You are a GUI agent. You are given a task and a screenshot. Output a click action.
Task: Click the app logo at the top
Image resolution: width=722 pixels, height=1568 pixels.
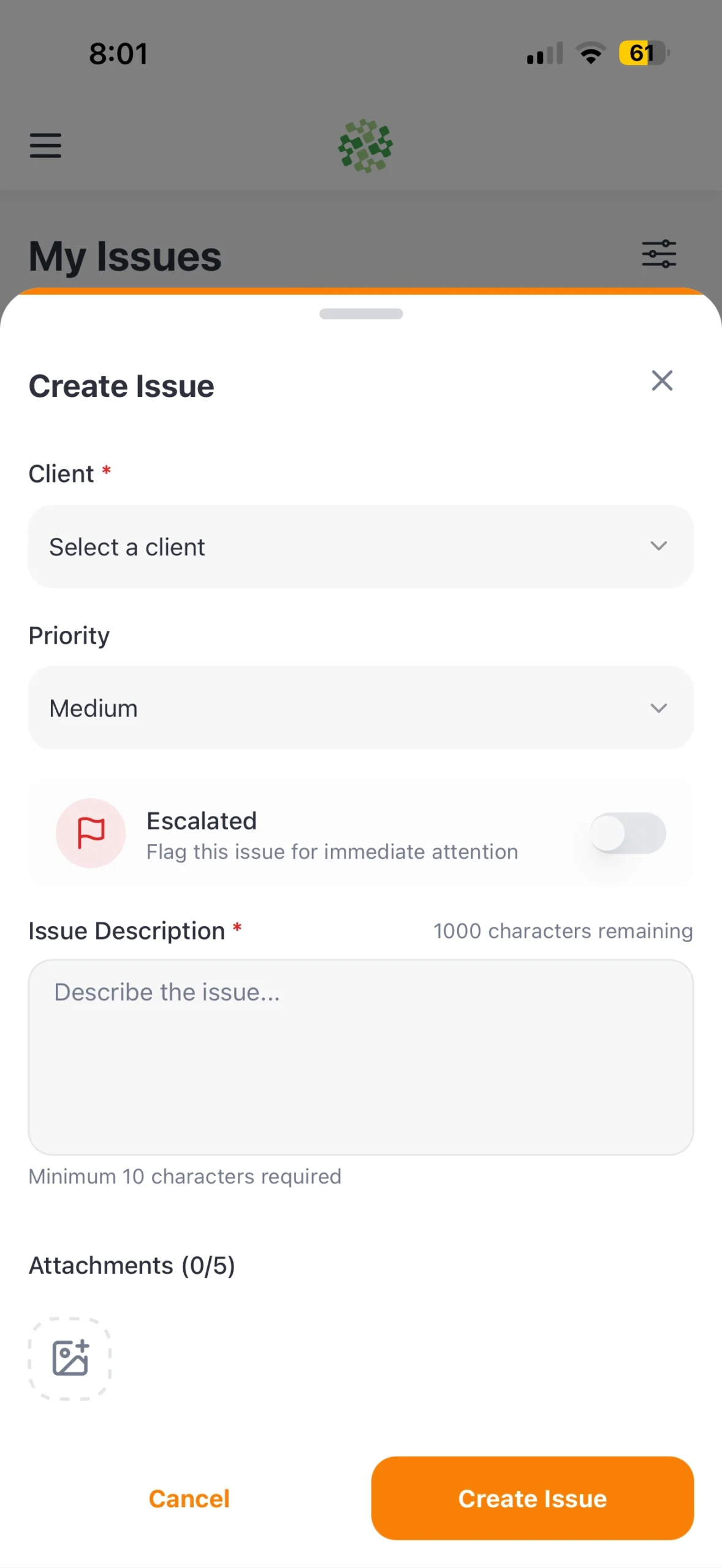pyautogui.click(x=366, y=146)
